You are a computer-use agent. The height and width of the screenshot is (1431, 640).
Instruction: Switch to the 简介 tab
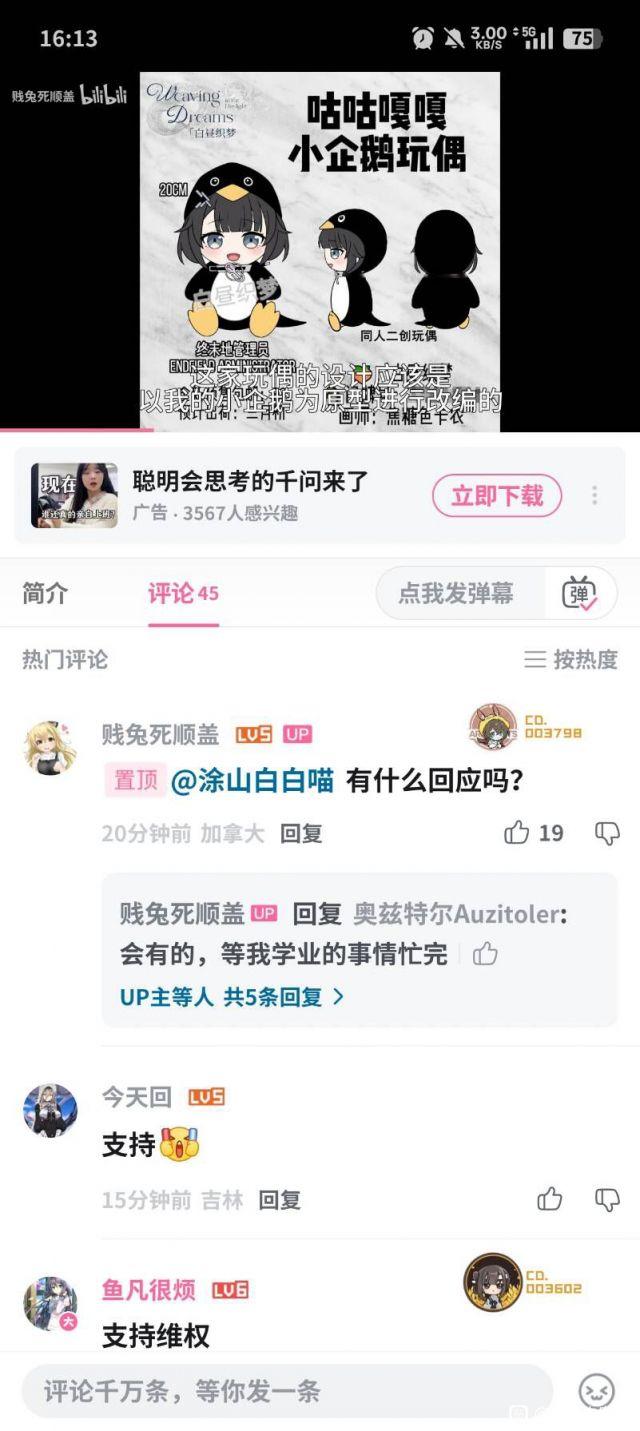[45, 593]
